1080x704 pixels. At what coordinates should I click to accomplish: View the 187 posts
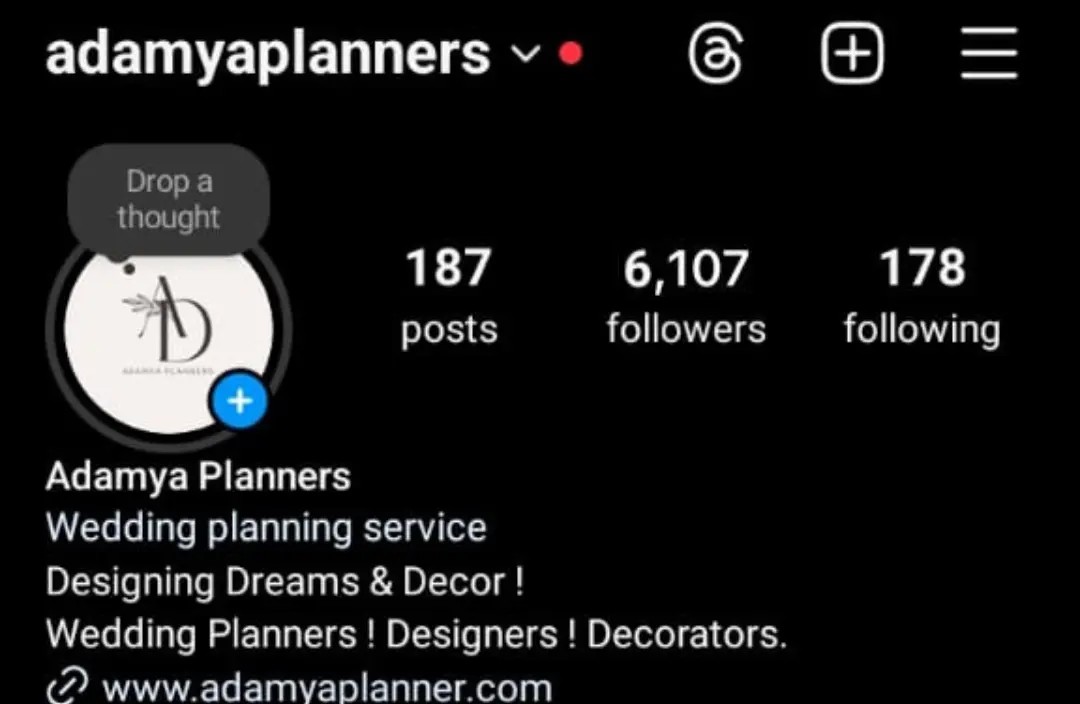(448, 296)
